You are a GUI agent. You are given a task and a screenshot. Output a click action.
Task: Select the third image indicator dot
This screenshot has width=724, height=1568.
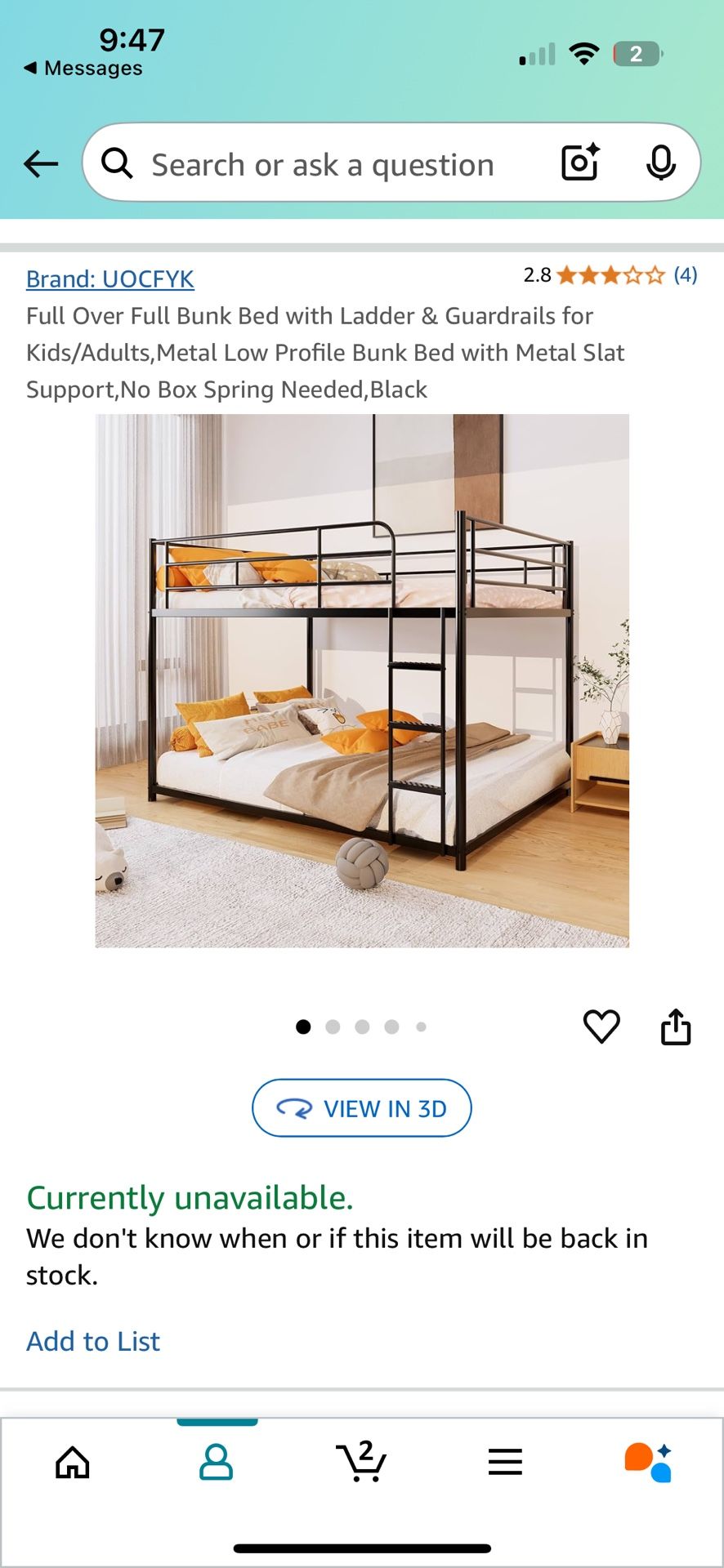coord(362,1027)
